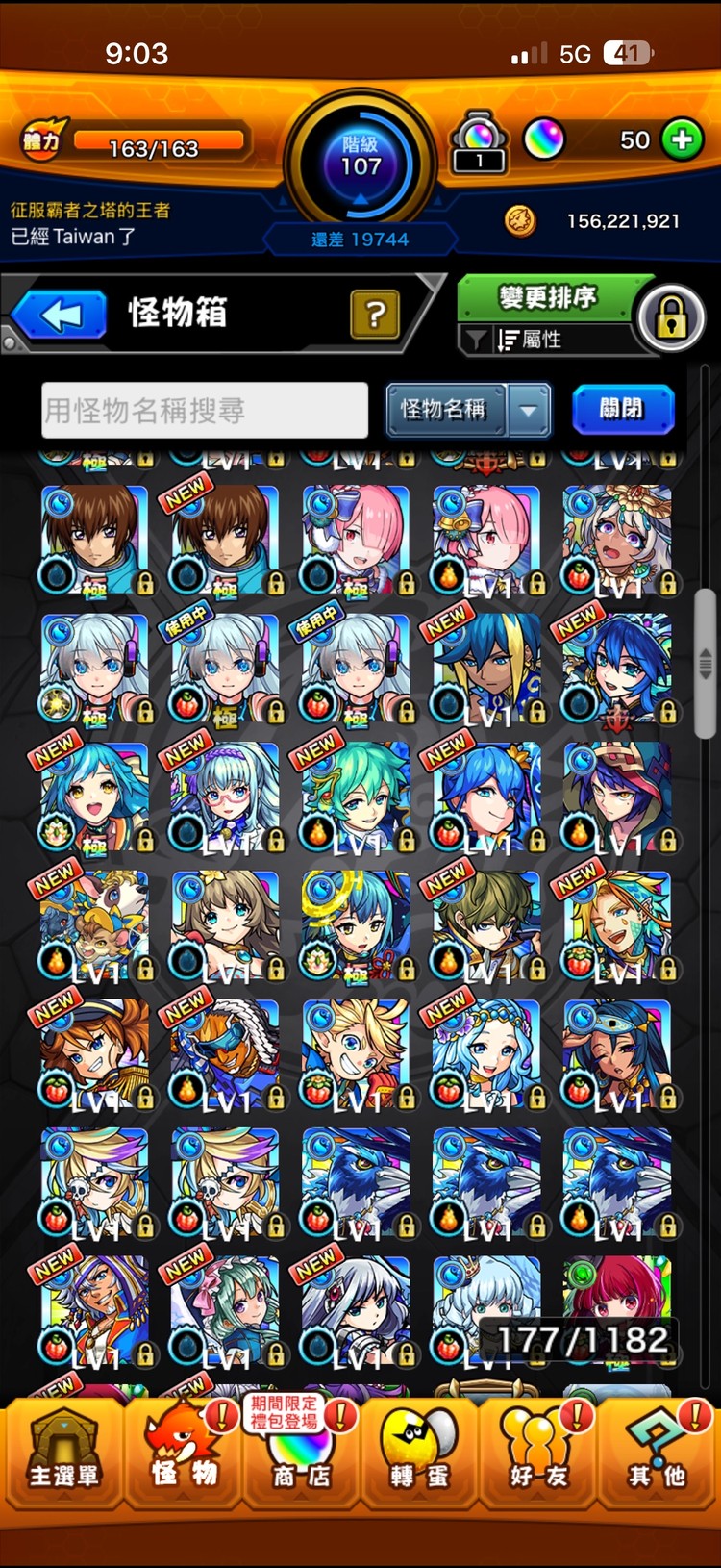
Task: Open the question mark help button
Action: click(x=375, y=314)
